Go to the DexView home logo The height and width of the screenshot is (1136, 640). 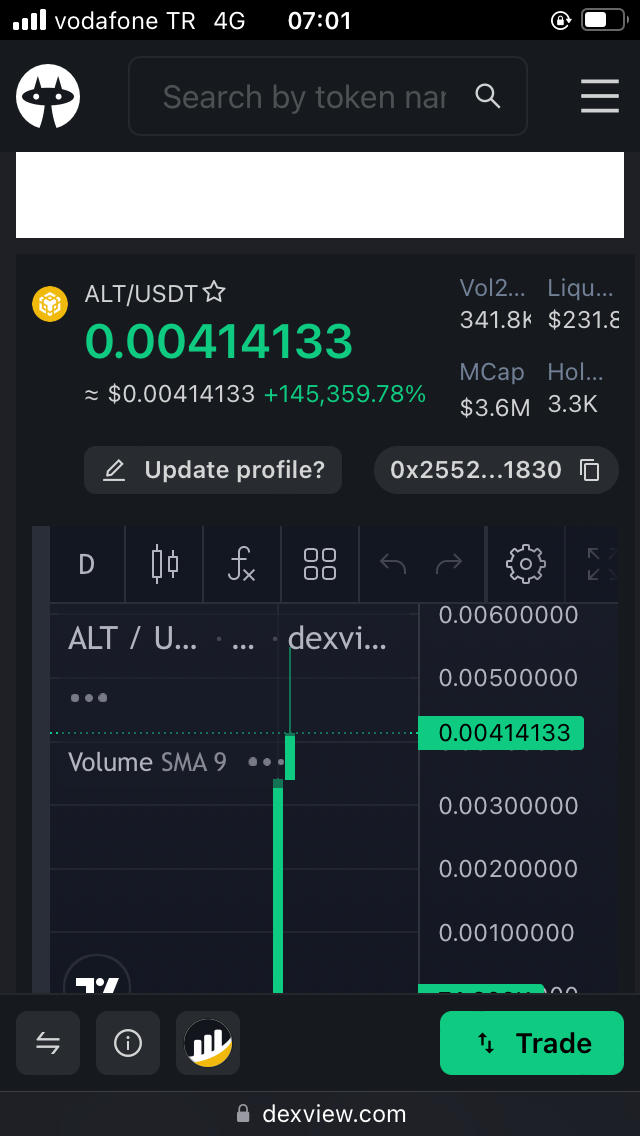click(x=48, y=96)
